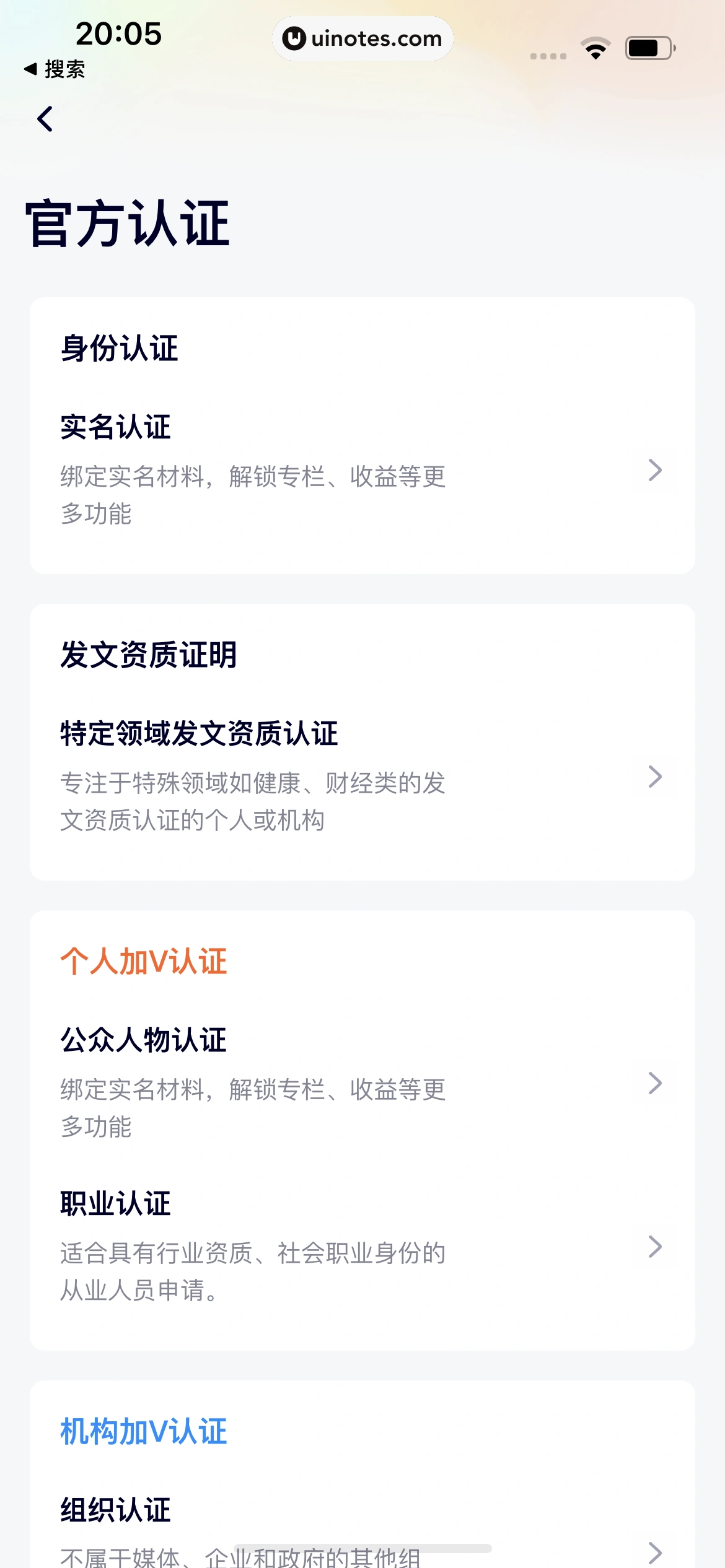Open 组织认证 under 机构加V认证
Screen dimensions: 725x1568
(x=362, y=1530)
